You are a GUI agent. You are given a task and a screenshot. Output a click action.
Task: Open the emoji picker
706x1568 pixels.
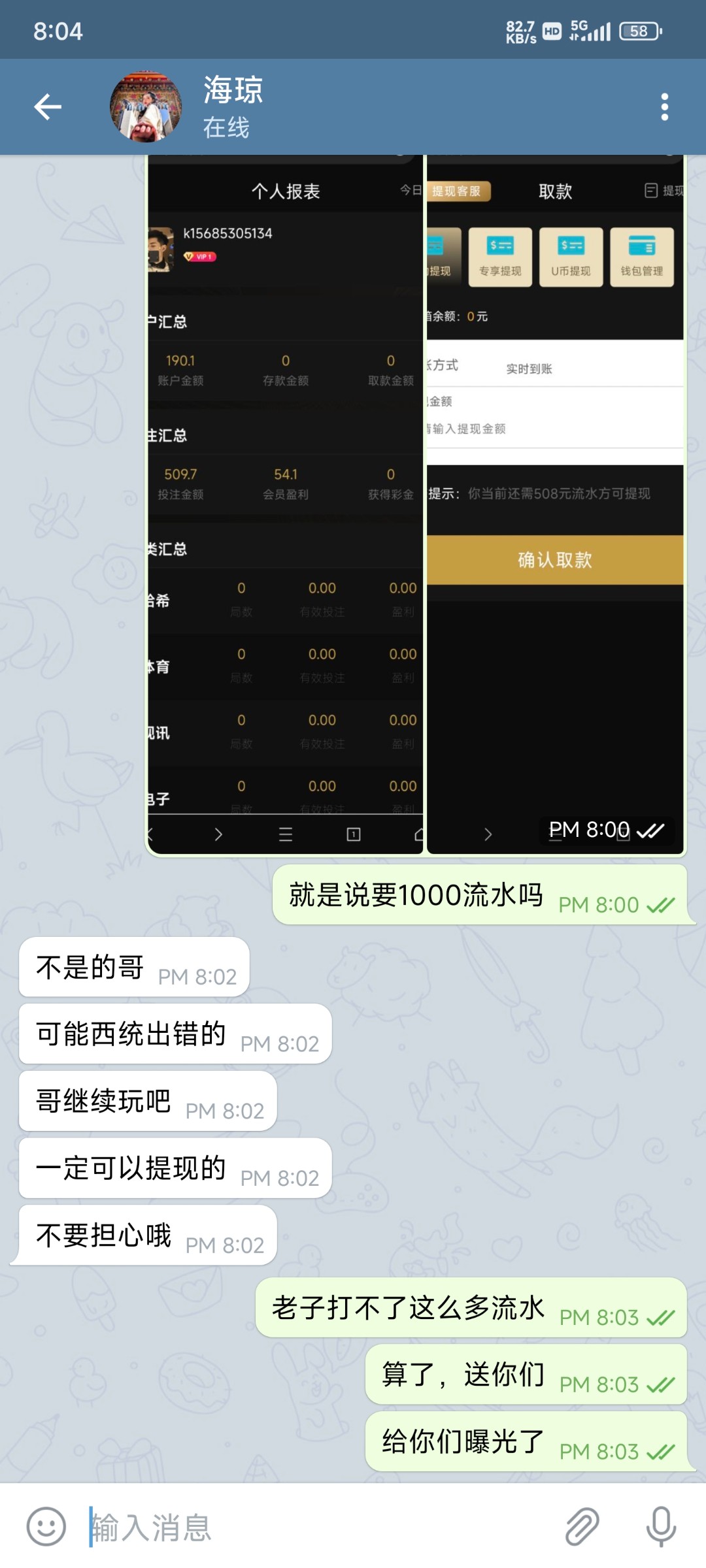pos(46,1527)
